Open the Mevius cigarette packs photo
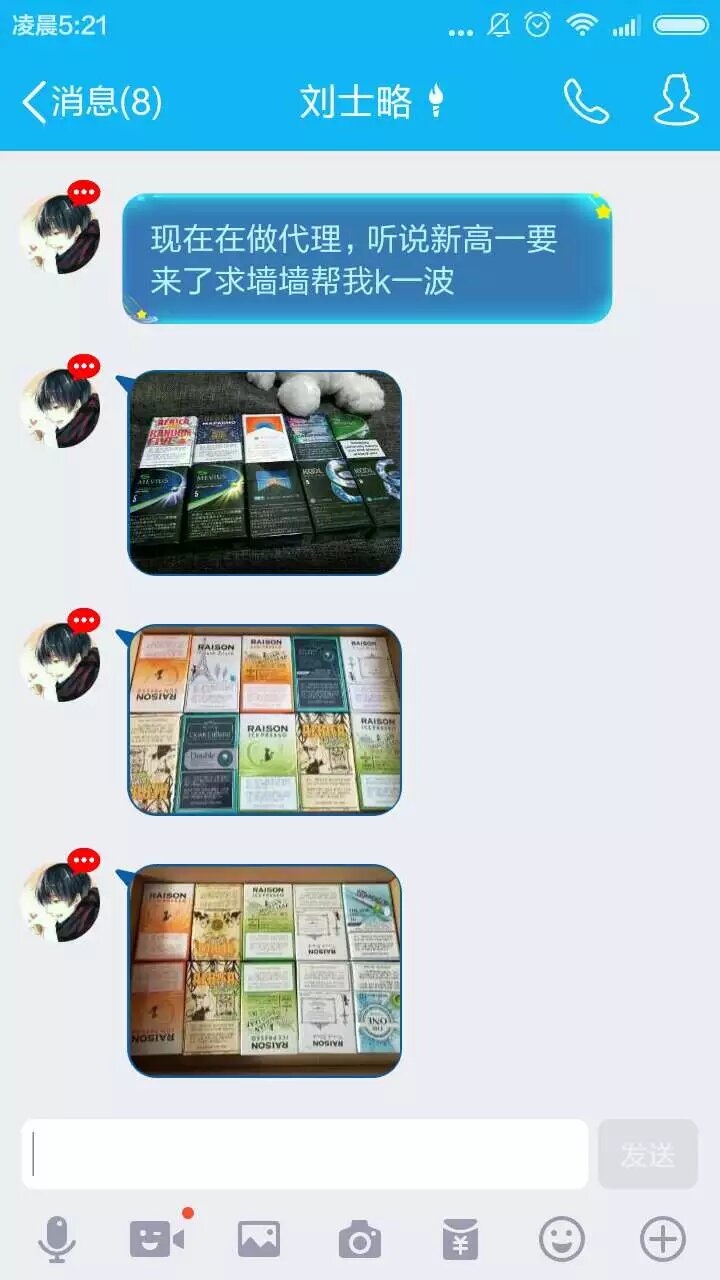This screenshot has width=720, height=1280. coord(265,473)
